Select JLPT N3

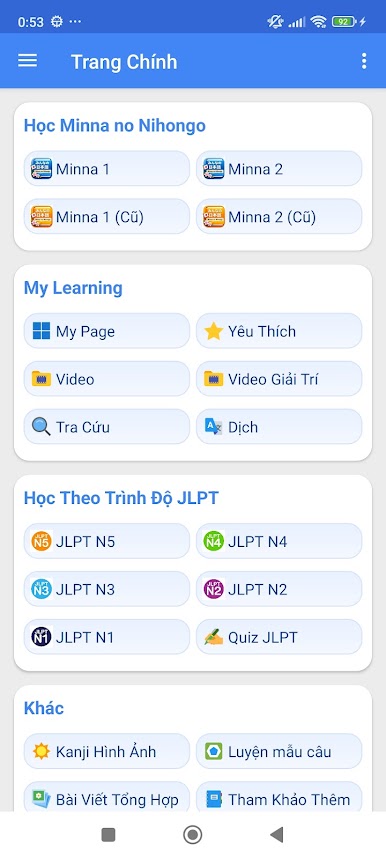coord(107,589)
